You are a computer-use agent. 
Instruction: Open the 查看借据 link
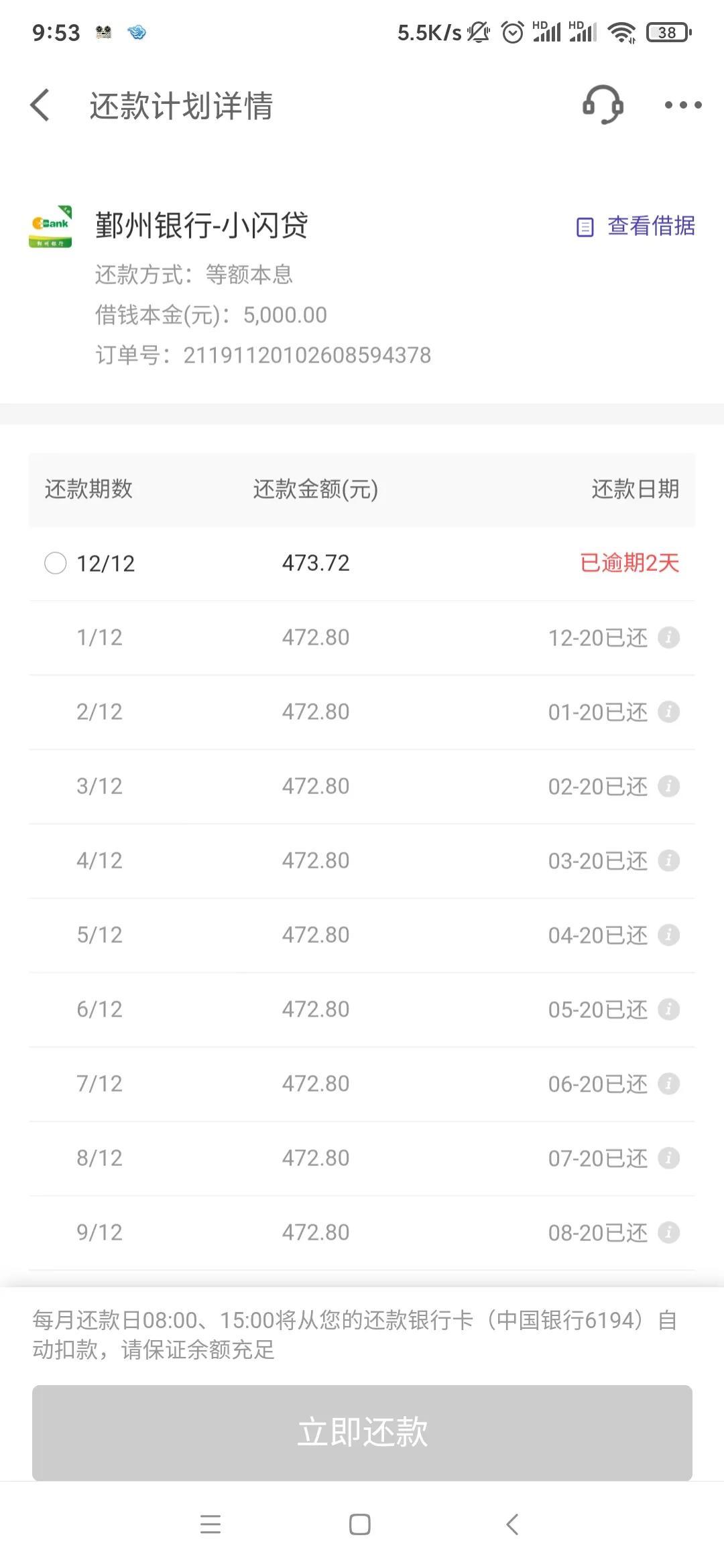pos(636,226)
